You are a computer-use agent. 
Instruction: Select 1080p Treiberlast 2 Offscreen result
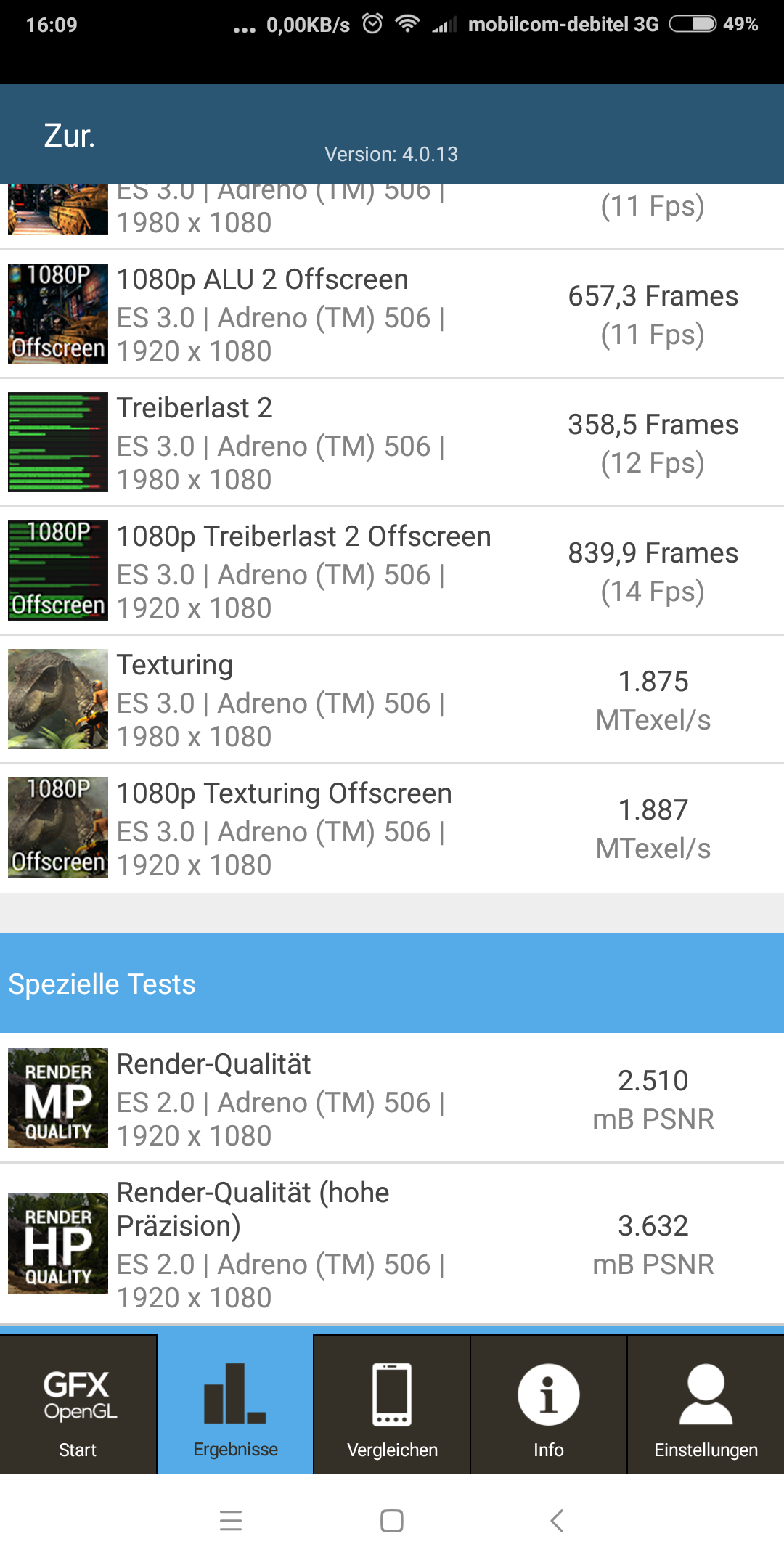[392, 571]
